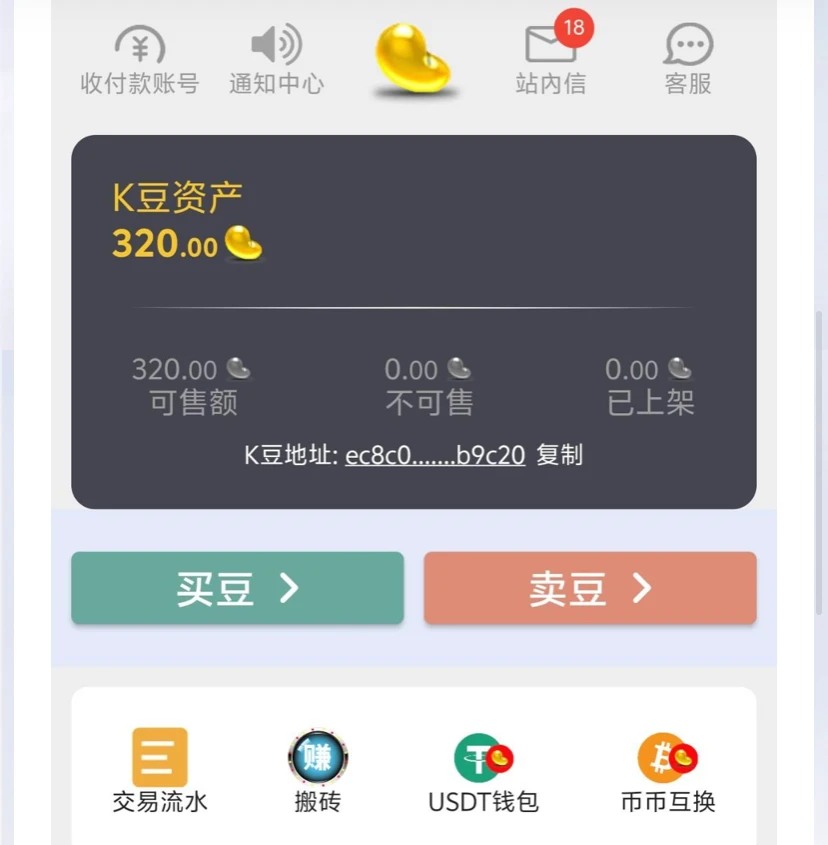Open the unread message badge showing 18

(574, 30)
